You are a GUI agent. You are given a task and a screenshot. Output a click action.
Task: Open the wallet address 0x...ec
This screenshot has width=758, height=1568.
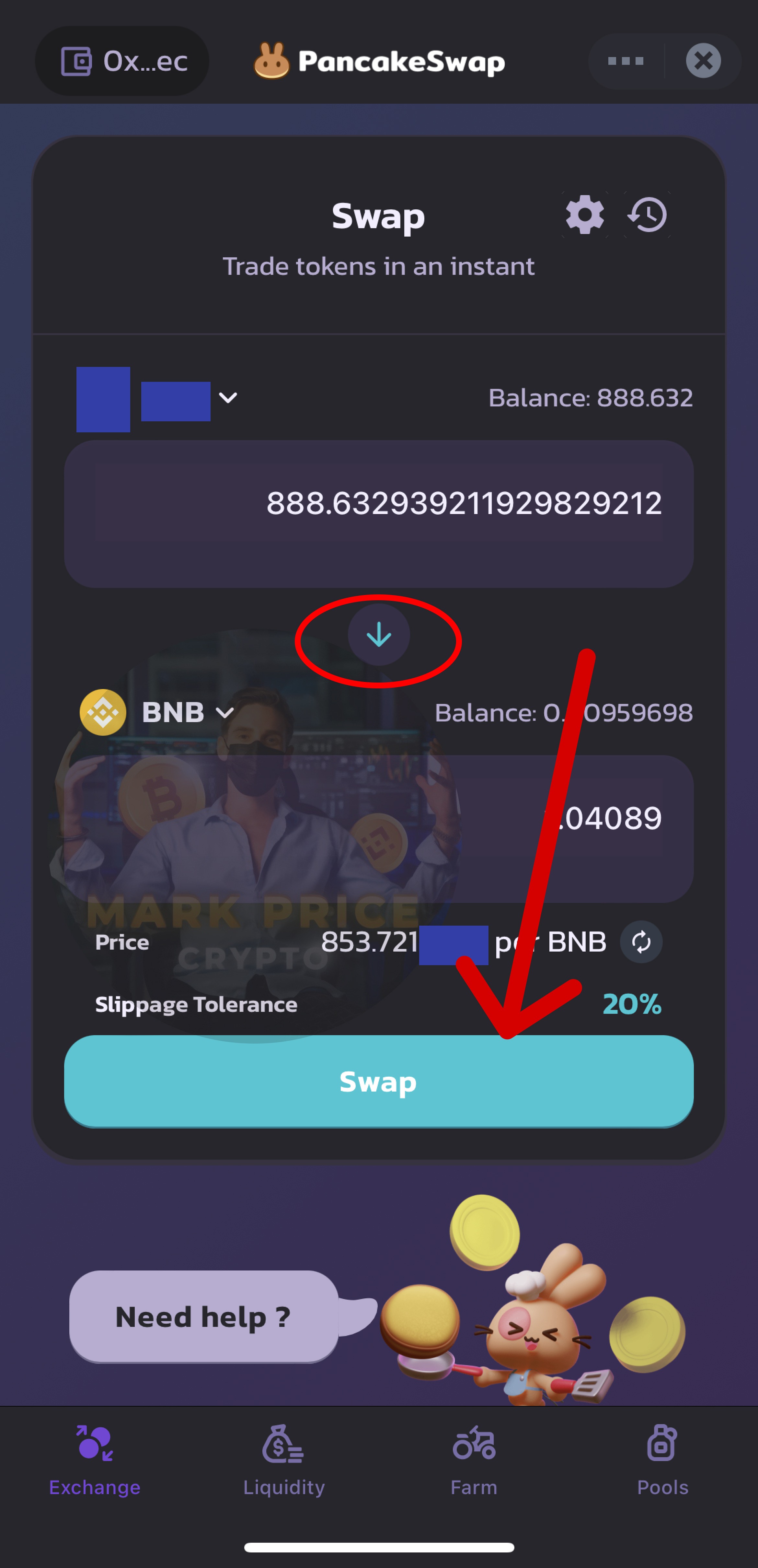pos(123,62)
